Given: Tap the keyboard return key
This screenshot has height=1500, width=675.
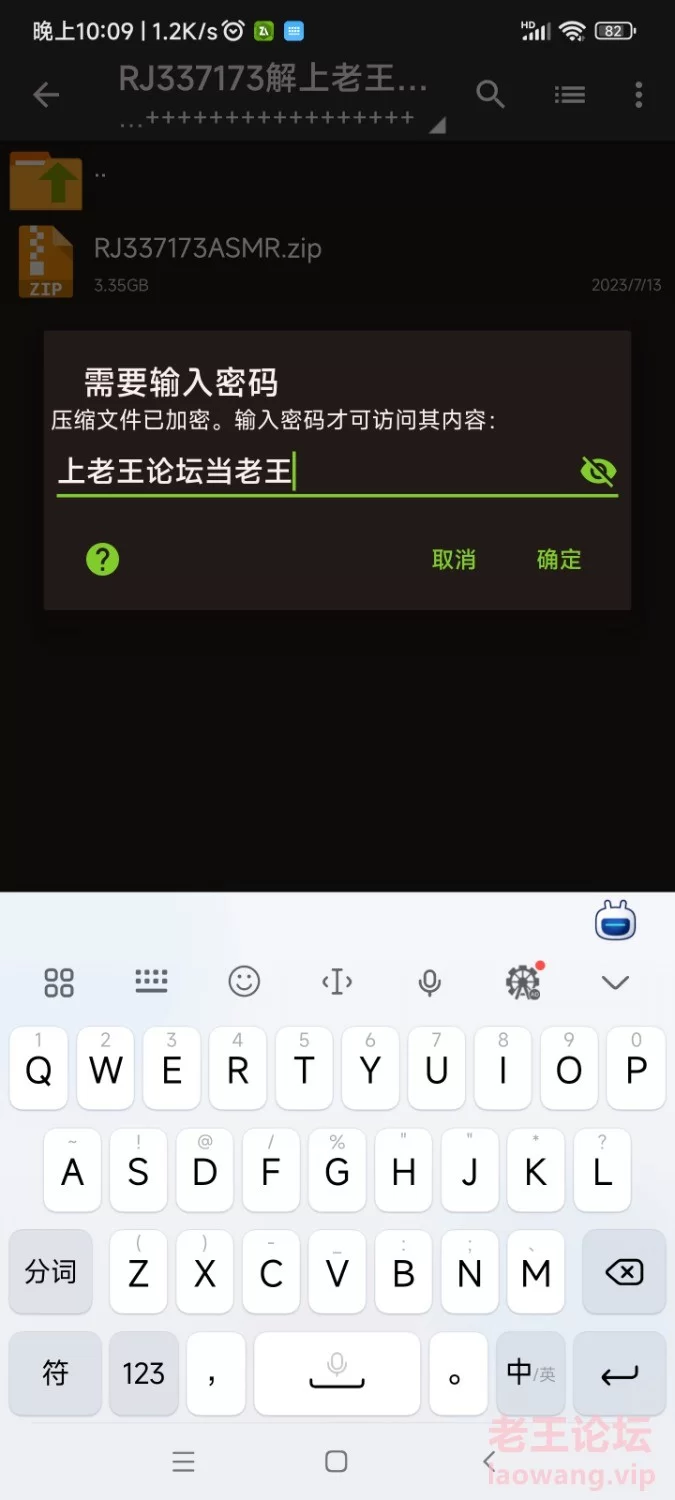Looking at the screenshot, I should click(x=619, y=1373).
